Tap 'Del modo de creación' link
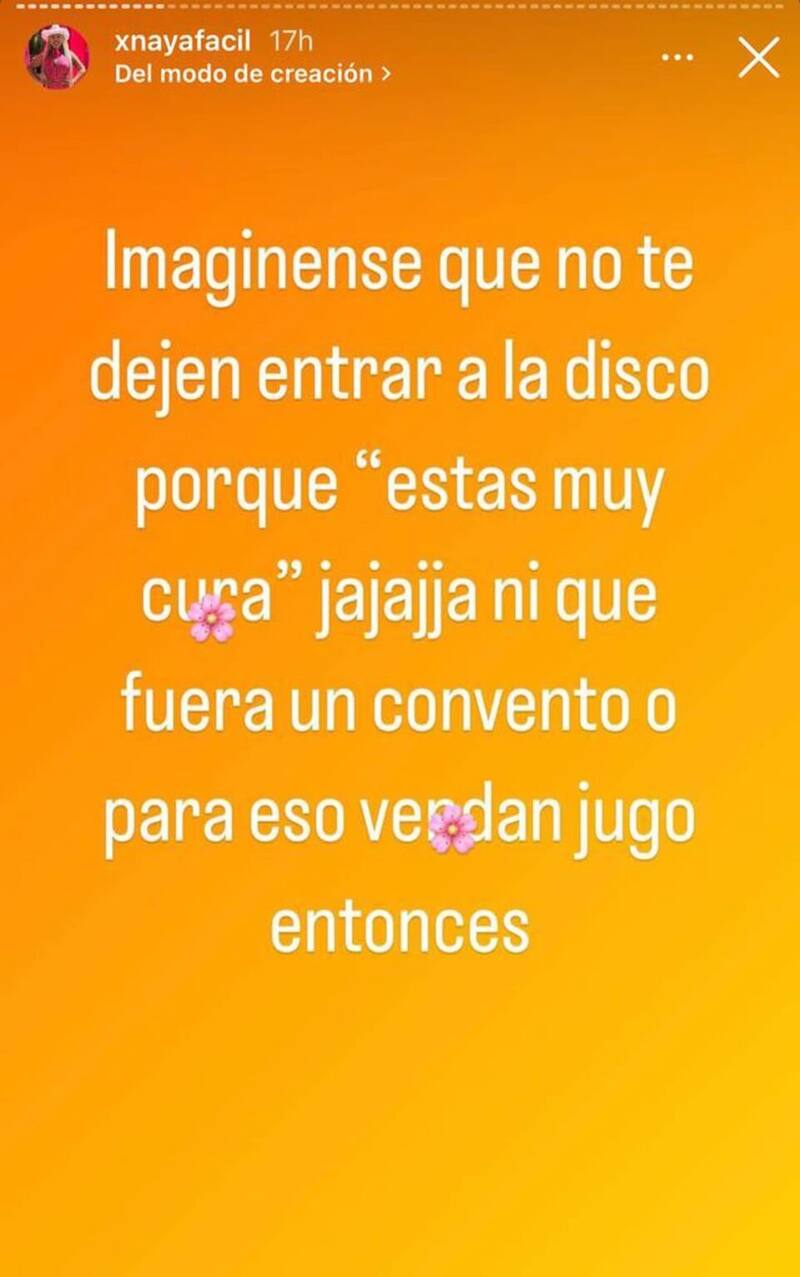Viewport: 800px width, 1277px height. click(252, 73)
